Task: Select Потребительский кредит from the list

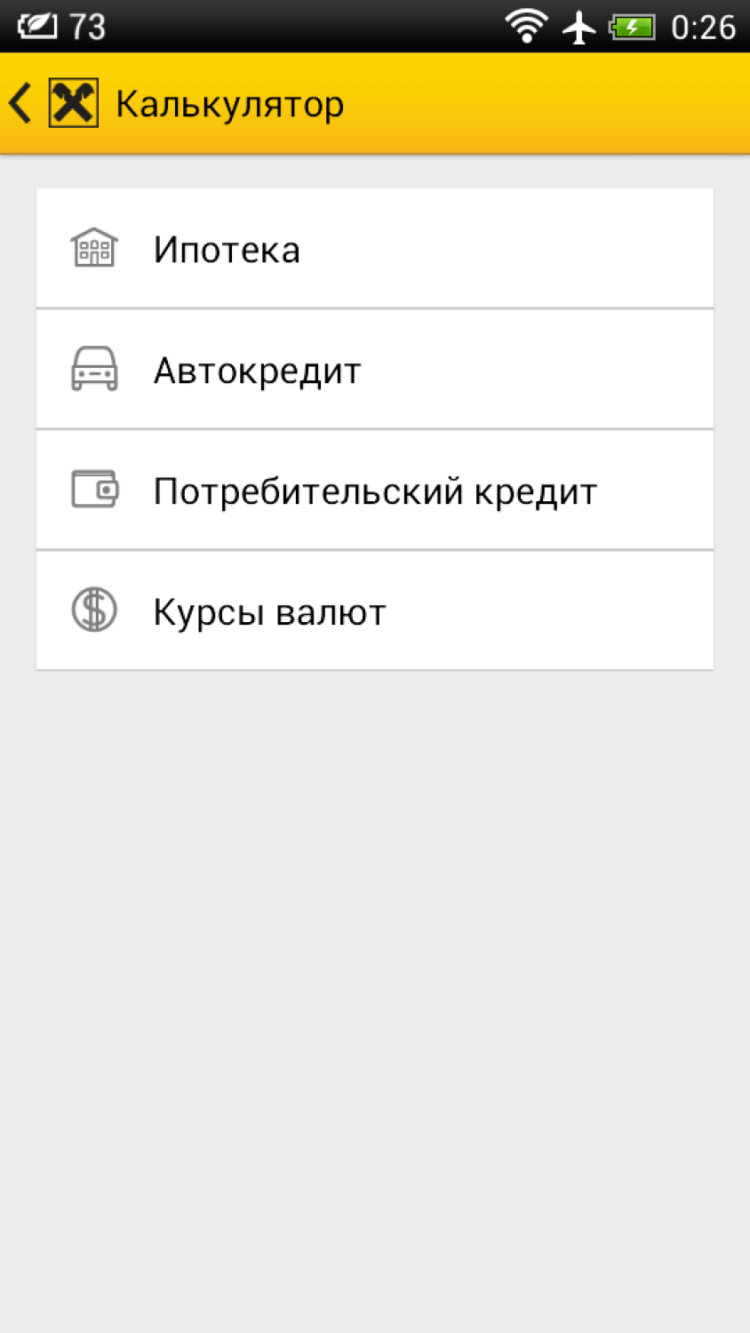Action: (375, 489)
